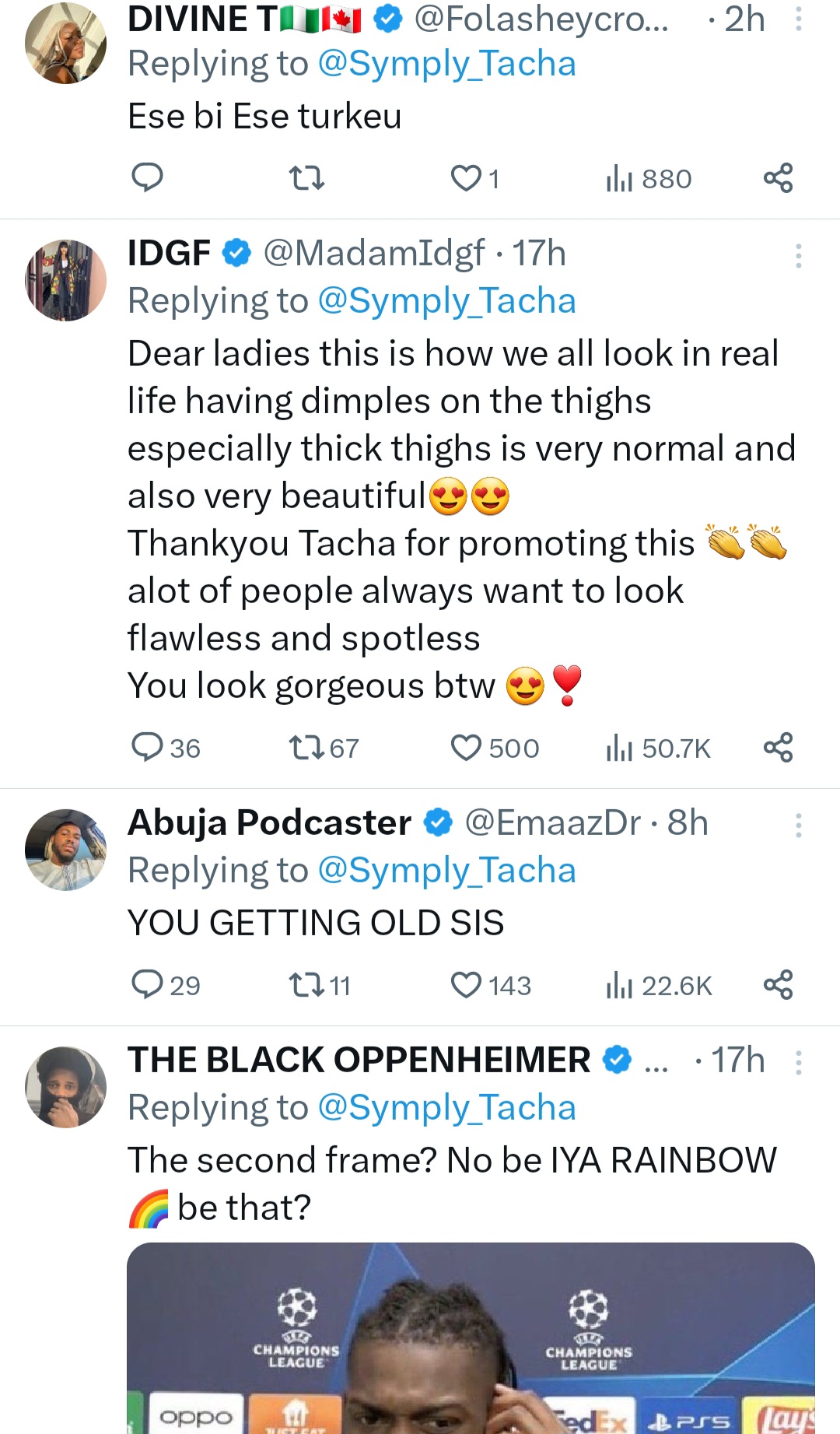Image resolution: width=840 pixels, height=1434 pixels.
Task: Comment on IDGF's reply
Action: (147, 747)
